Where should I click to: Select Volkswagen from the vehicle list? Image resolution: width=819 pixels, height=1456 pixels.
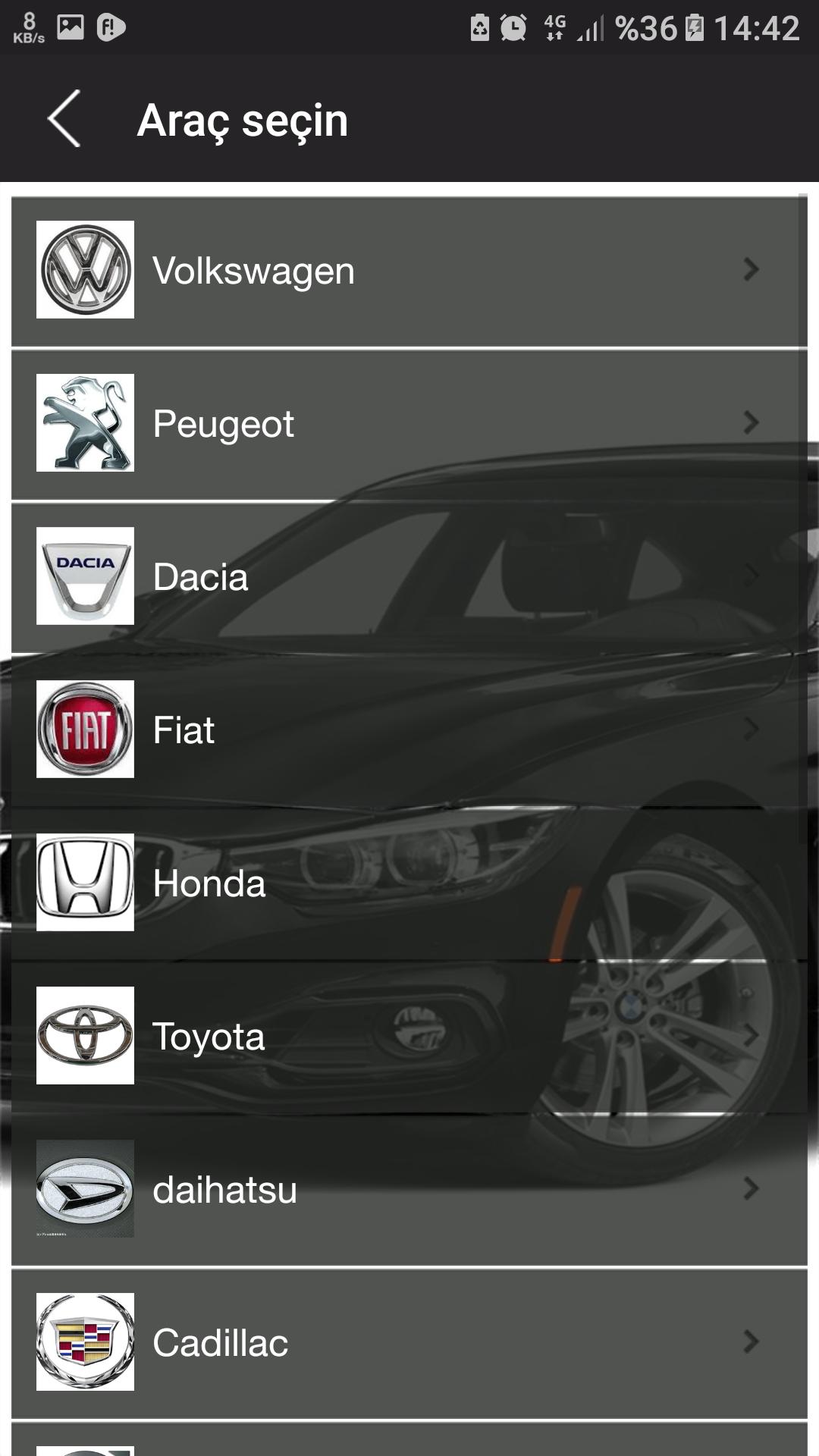[408, 271]
